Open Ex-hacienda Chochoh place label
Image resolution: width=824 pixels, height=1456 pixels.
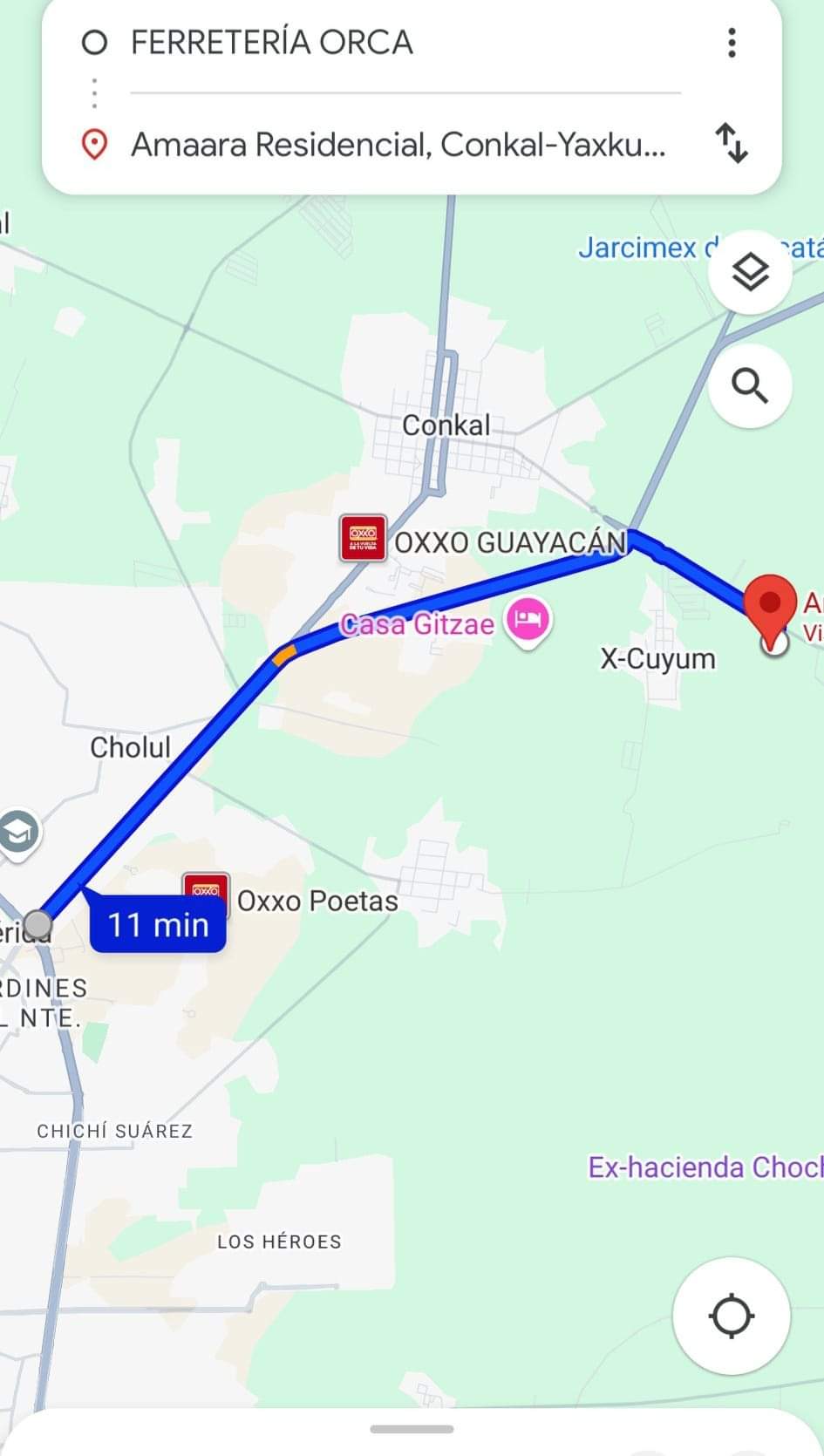tap(705, 1167)
